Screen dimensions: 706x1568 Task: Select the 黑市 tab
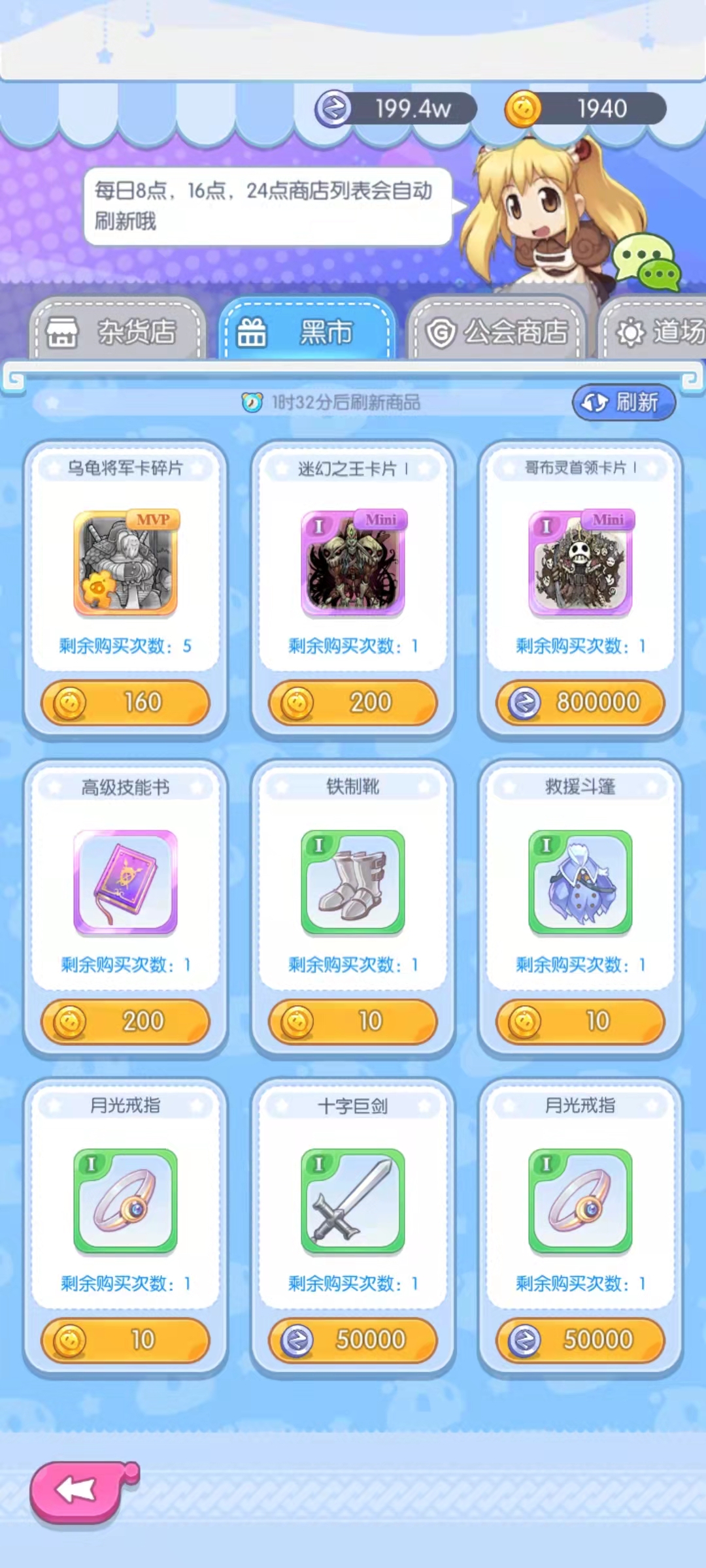click(x=307, y=331)
